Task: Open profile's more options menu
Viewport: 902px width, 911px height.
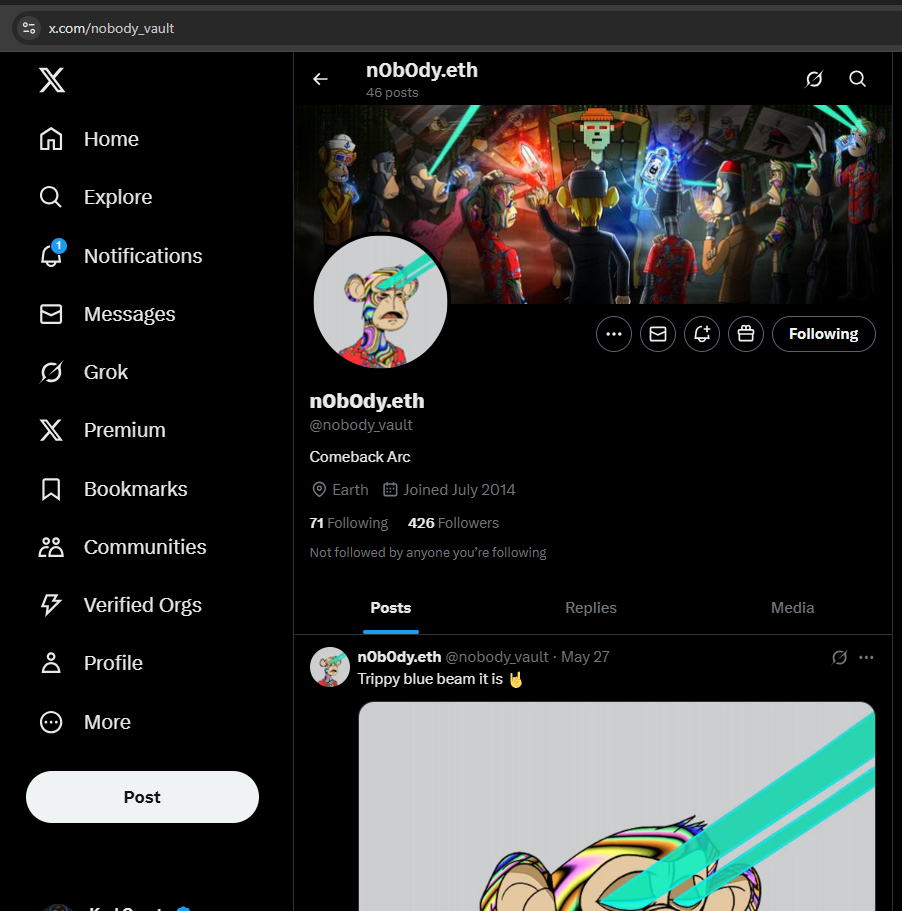Action: tap(614, 334)
